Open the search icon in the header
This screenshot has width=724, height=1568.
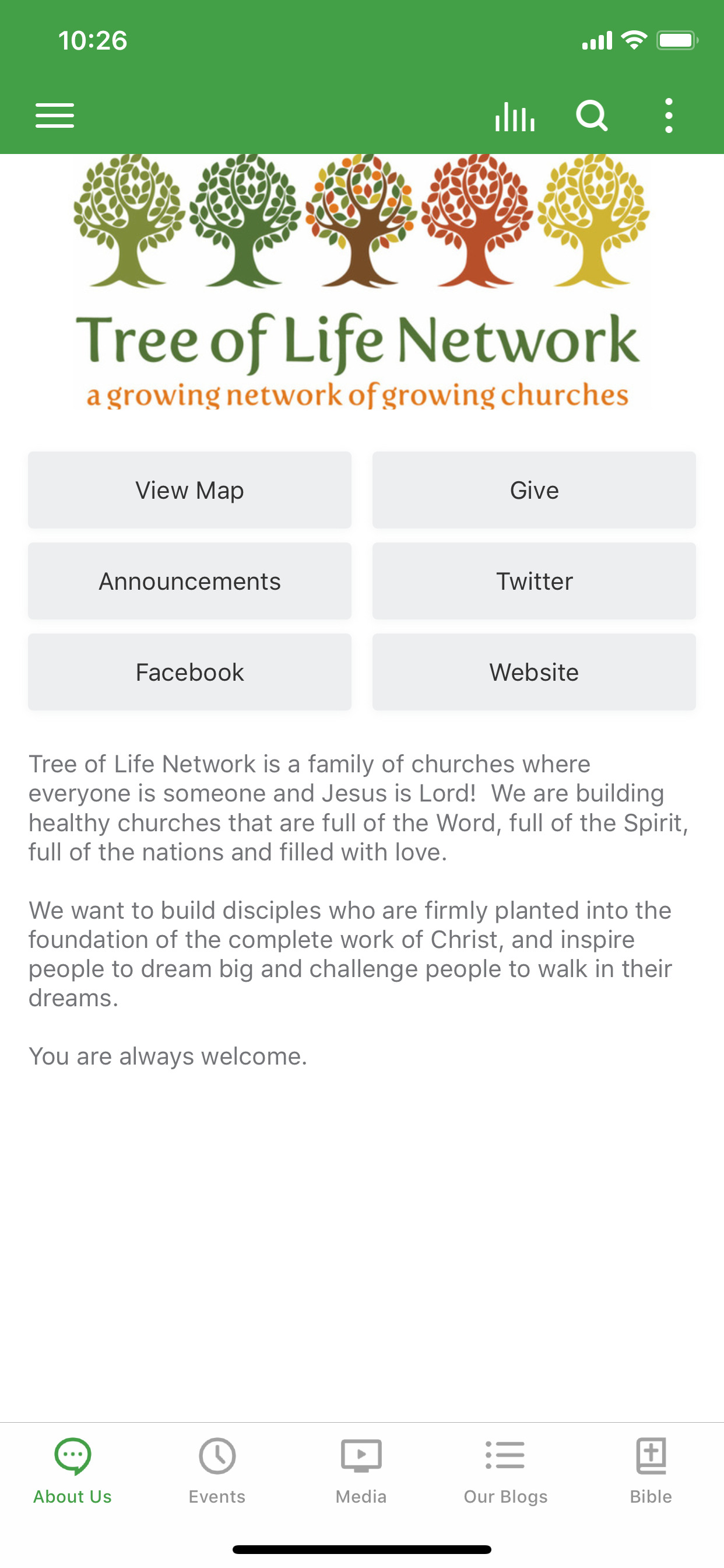click(x=591, y=116)
